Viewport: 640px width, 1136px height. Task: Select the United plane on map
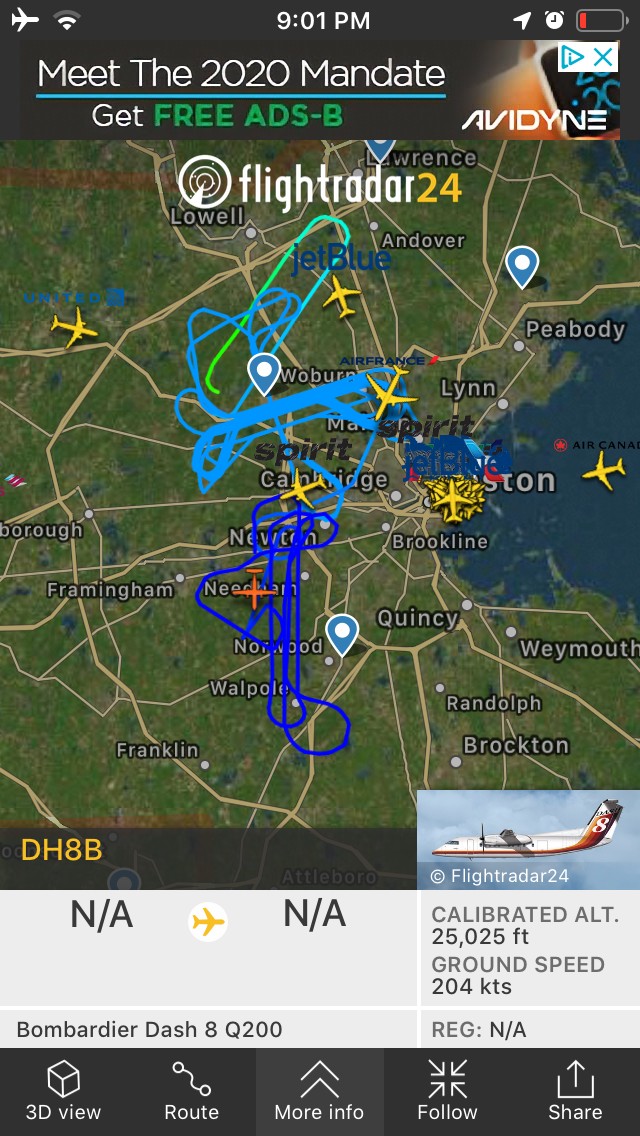[74, 327]
